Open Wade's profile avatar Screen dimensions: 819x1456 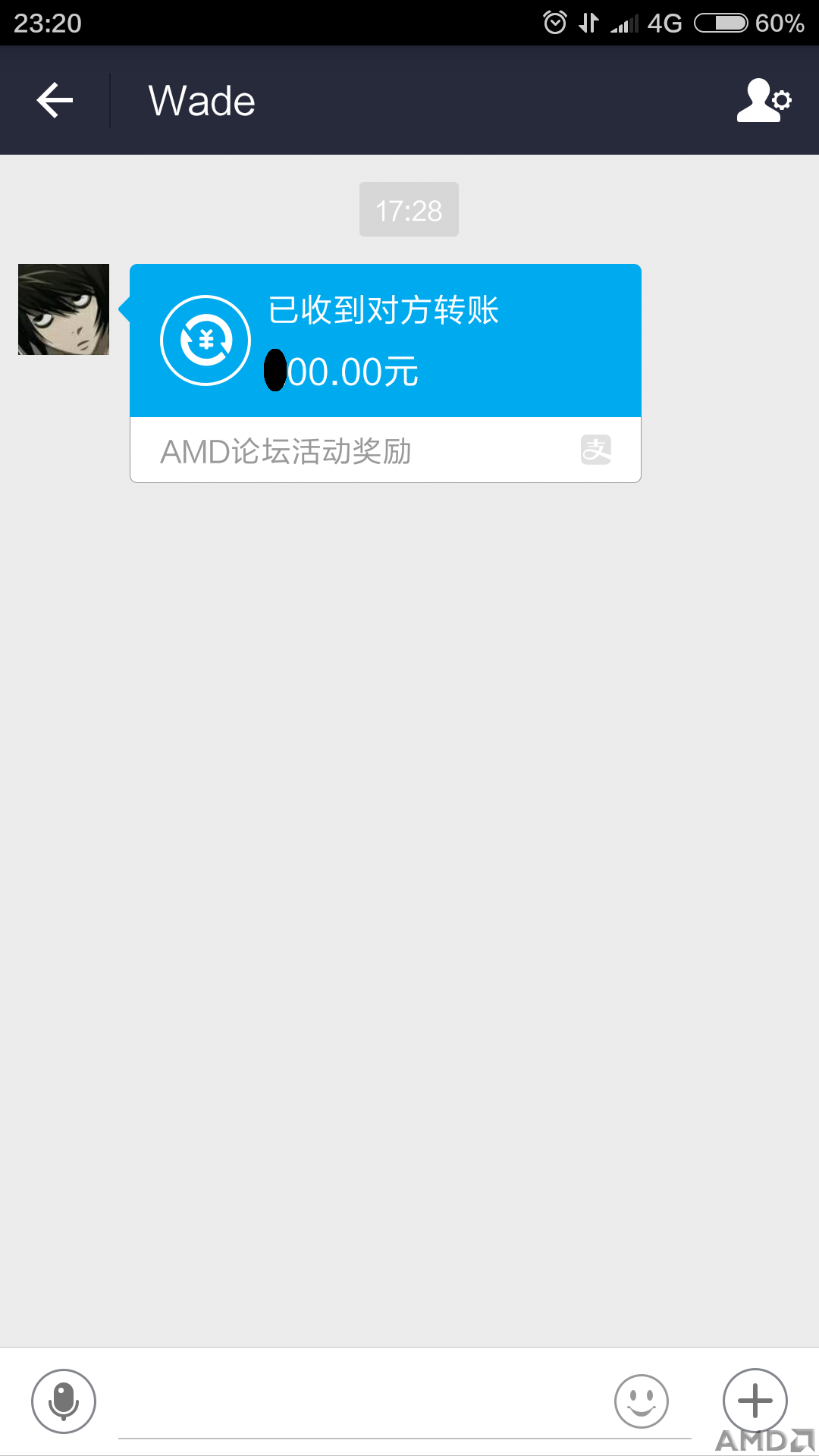(x=64, y=309)
